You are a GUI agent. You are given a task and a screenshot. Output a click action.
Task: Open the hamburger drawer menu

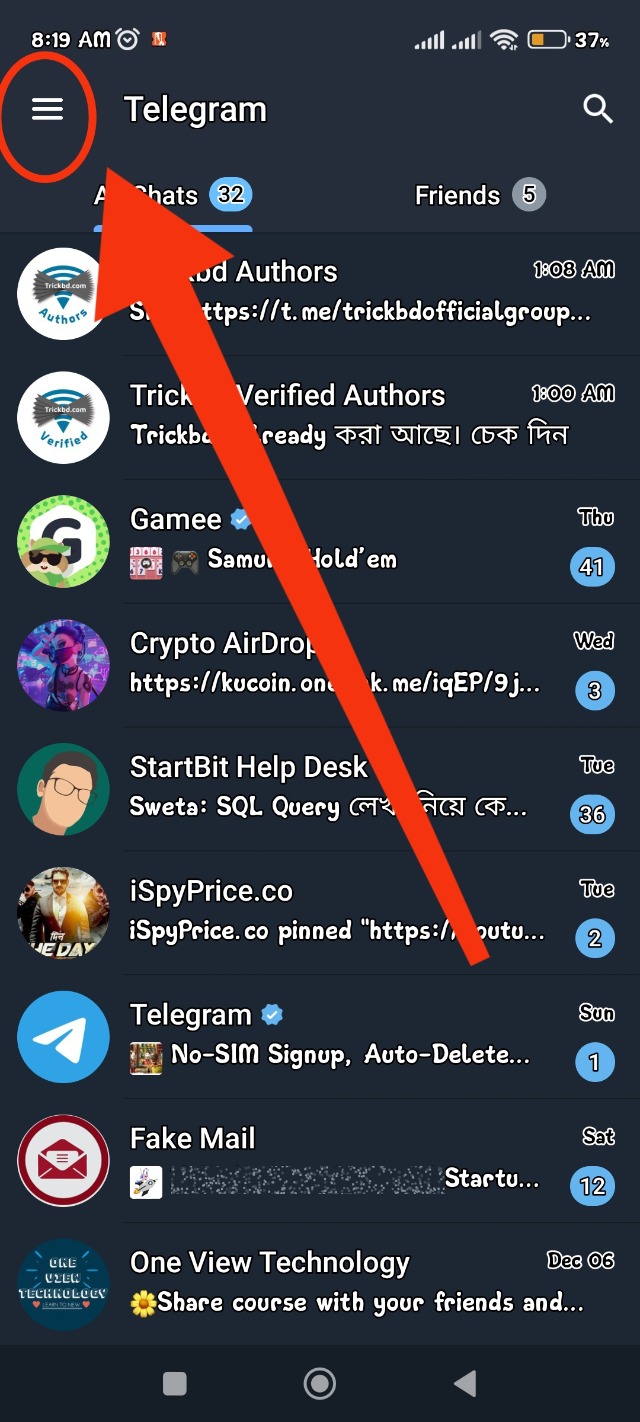(x=47, y=110)
